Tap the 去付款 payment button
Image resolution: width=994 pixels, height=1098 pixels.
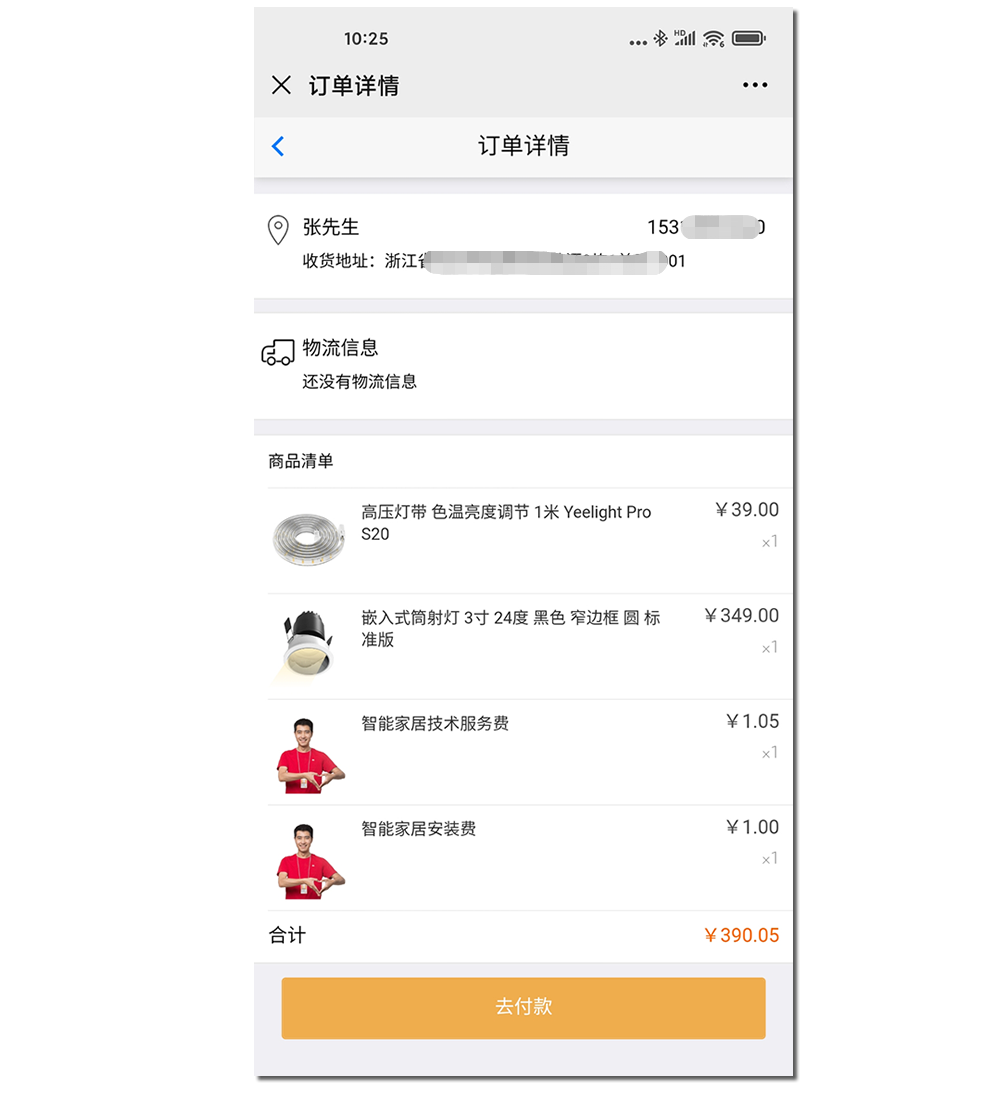coord(523,1007)
